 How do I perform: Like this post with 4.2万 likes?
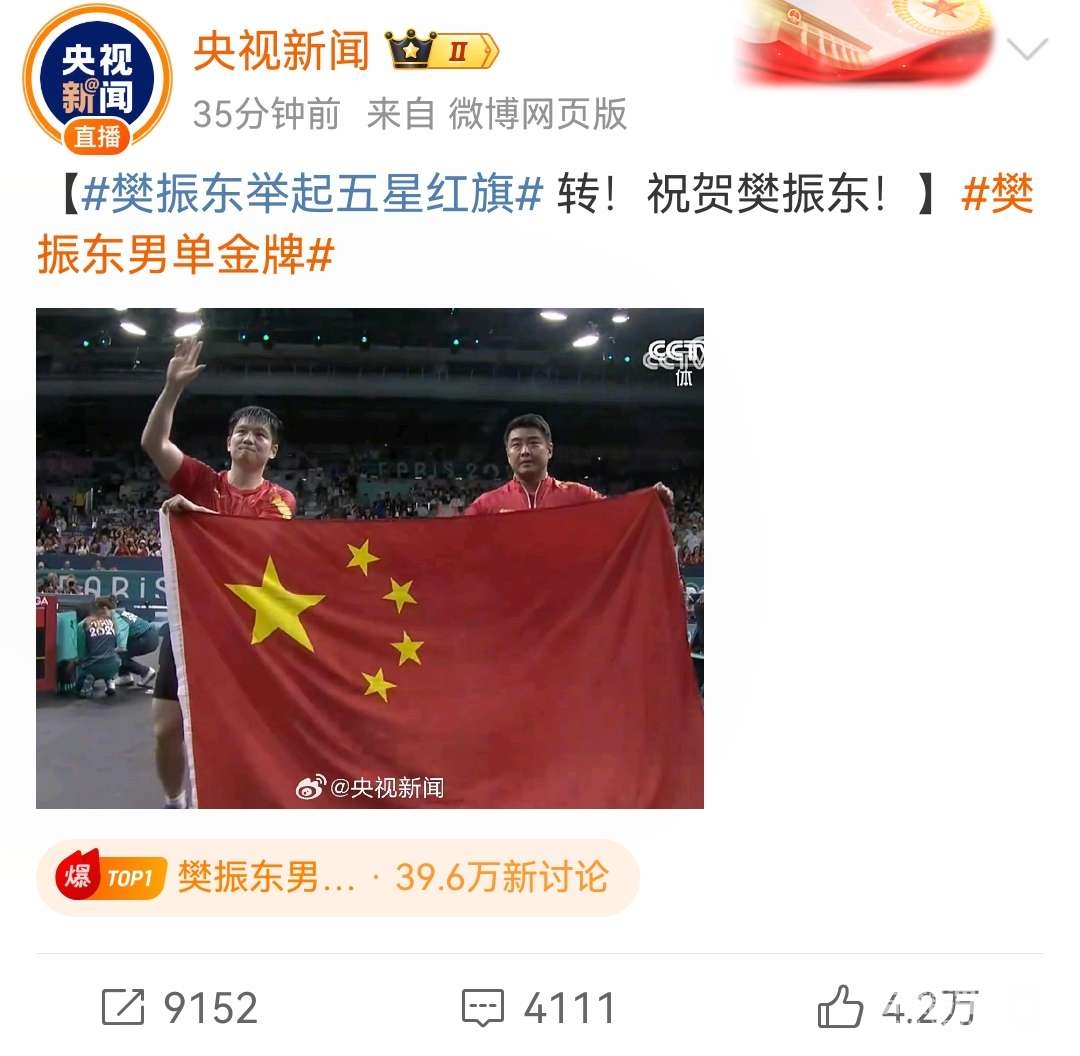(x=897, y=1007)
